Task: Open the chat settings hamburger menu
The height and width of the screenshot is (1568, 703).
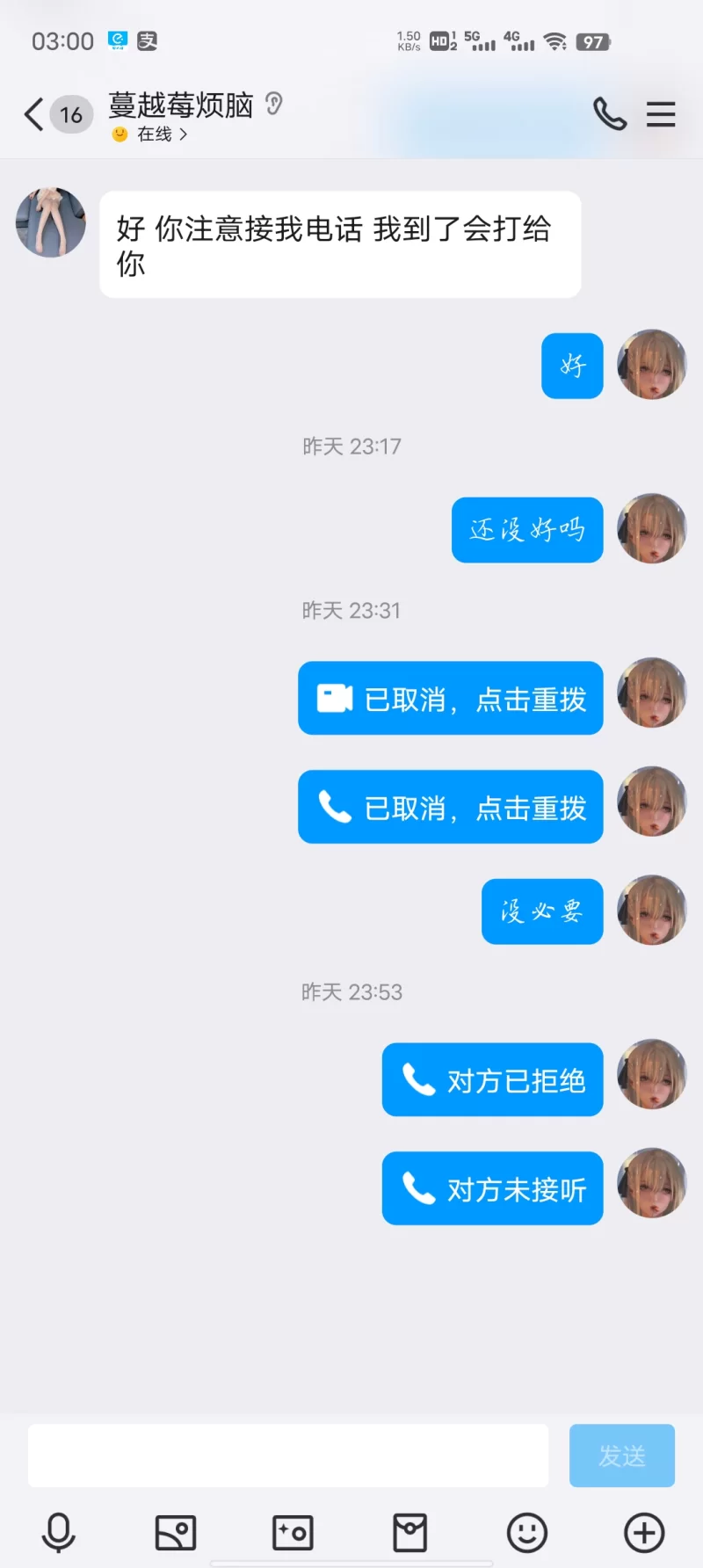Action: 661,114
